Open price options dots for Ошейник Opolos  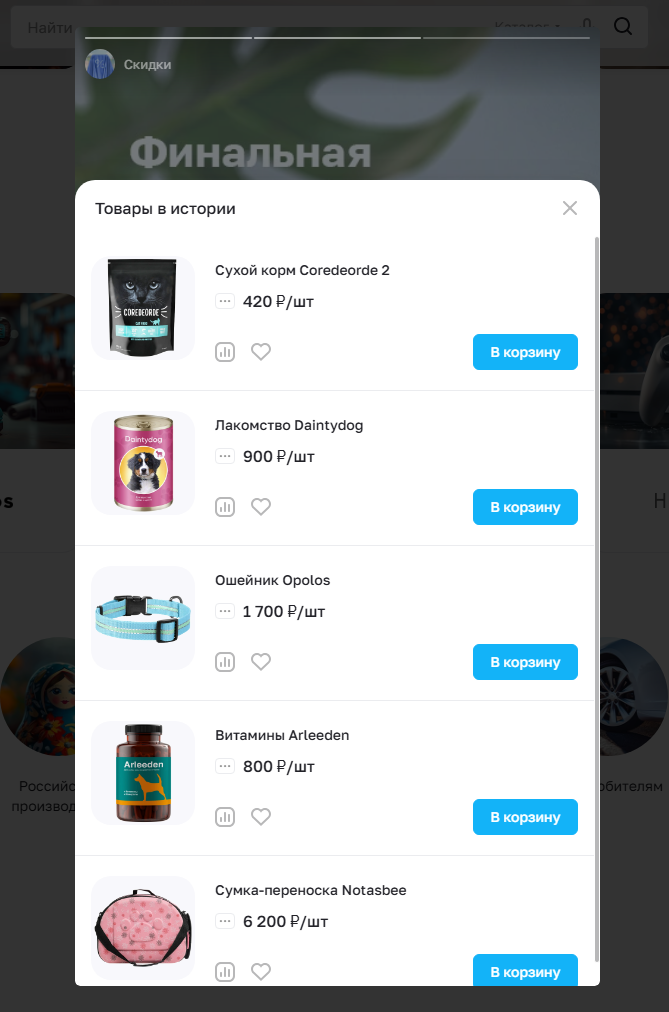225,611
